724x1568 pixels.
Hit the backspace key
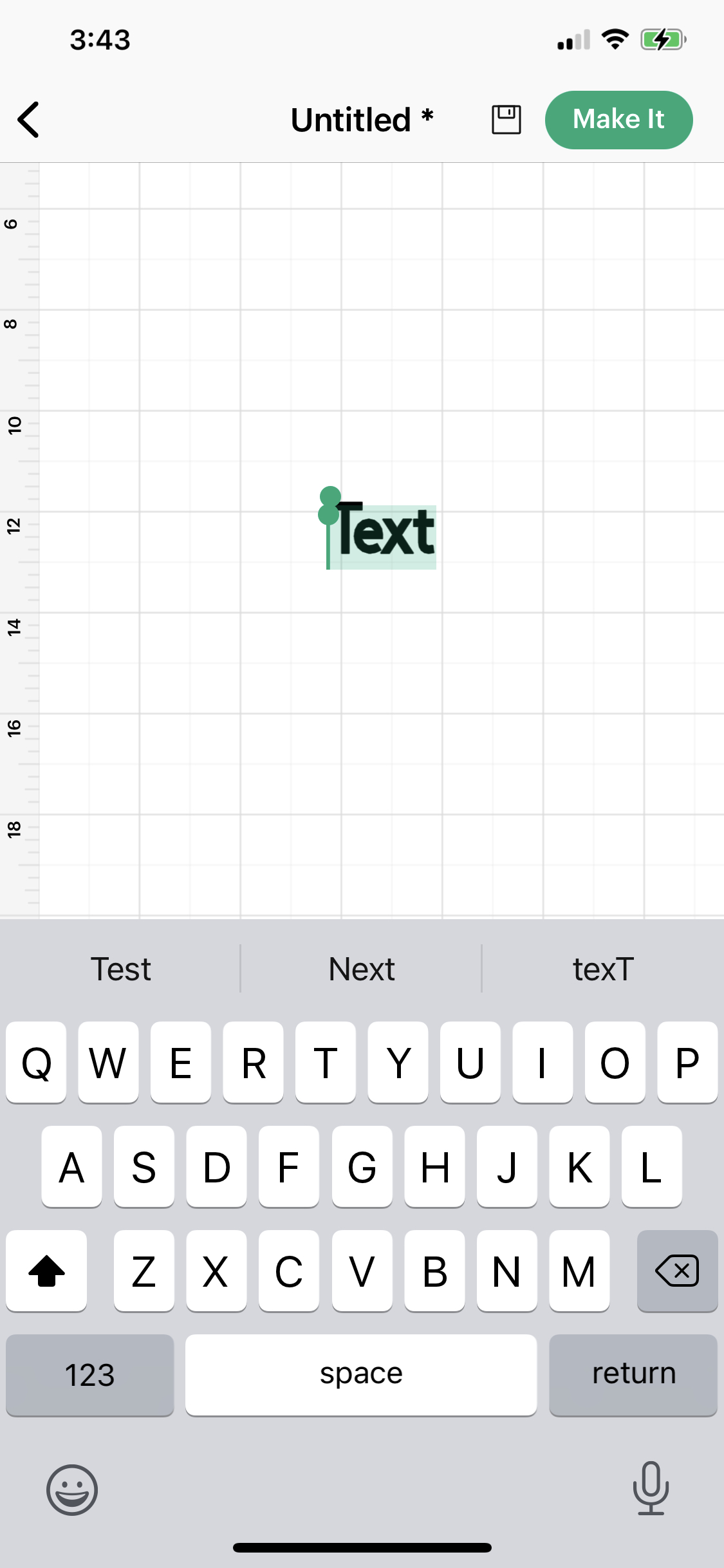coord(676,1271)
